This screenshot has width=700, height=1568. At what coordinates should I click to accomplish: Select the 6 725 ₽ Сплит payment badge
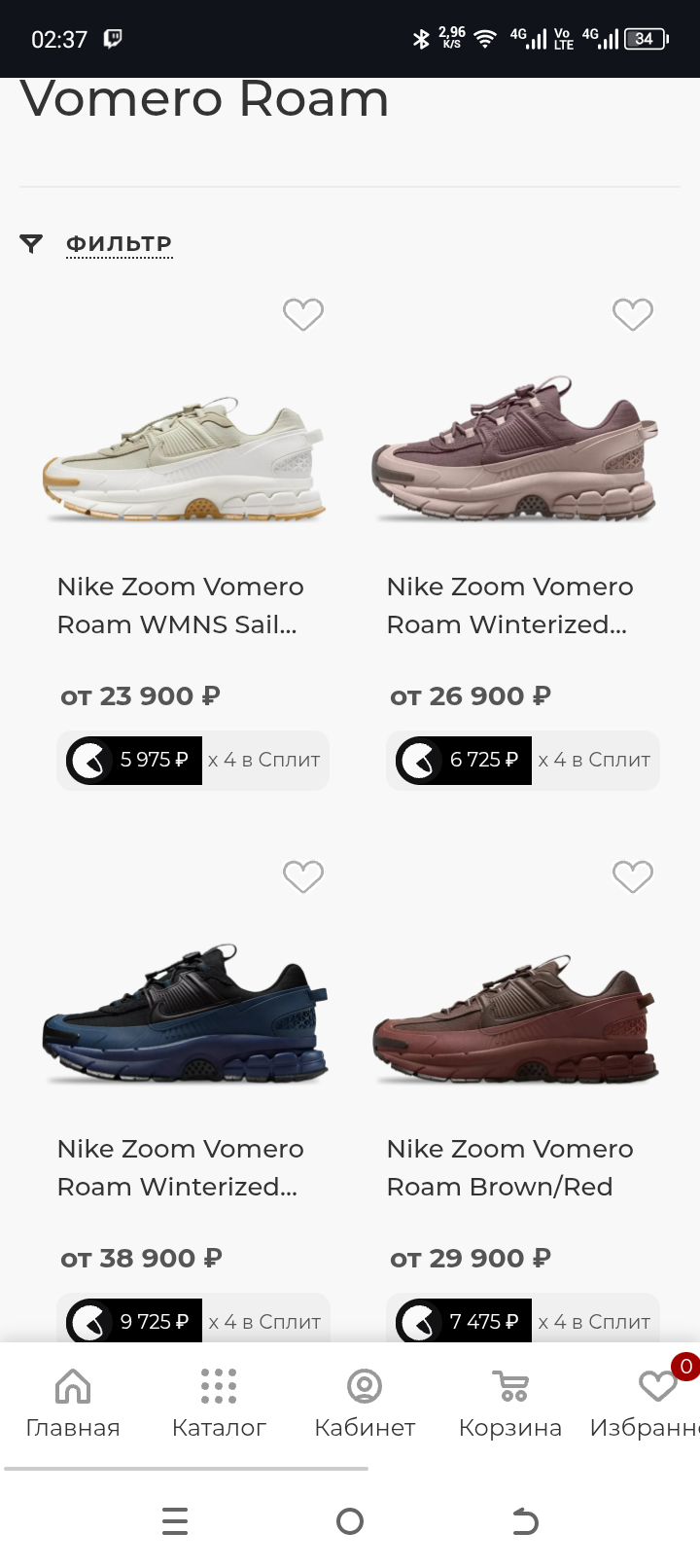point(522,760)
